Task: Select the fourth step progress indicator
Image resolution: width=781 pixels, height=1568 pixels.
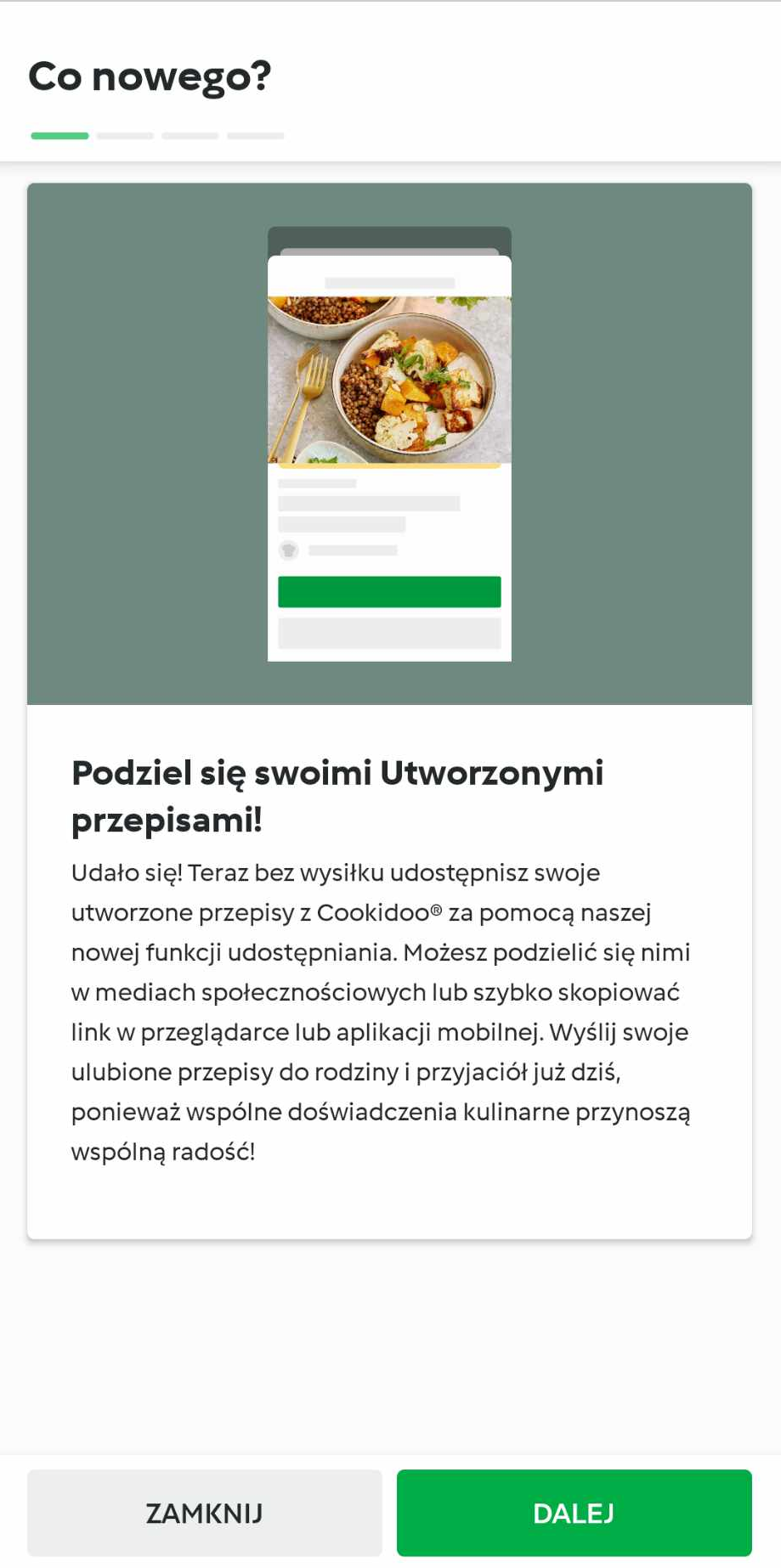Action: point(256,135)
